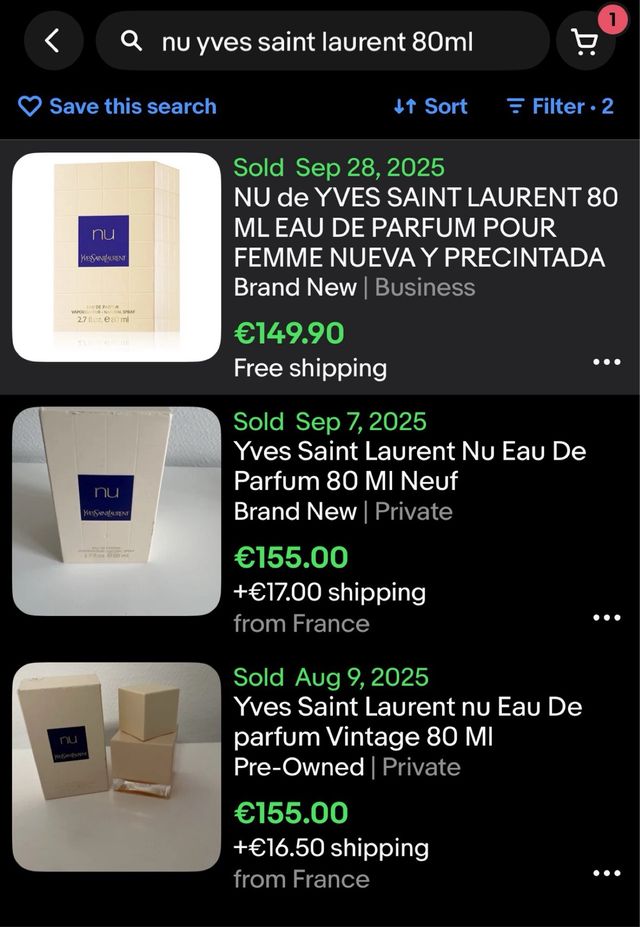Open more options for the Sep 7 listing
640x927 pixels.
tap(606, 617)
